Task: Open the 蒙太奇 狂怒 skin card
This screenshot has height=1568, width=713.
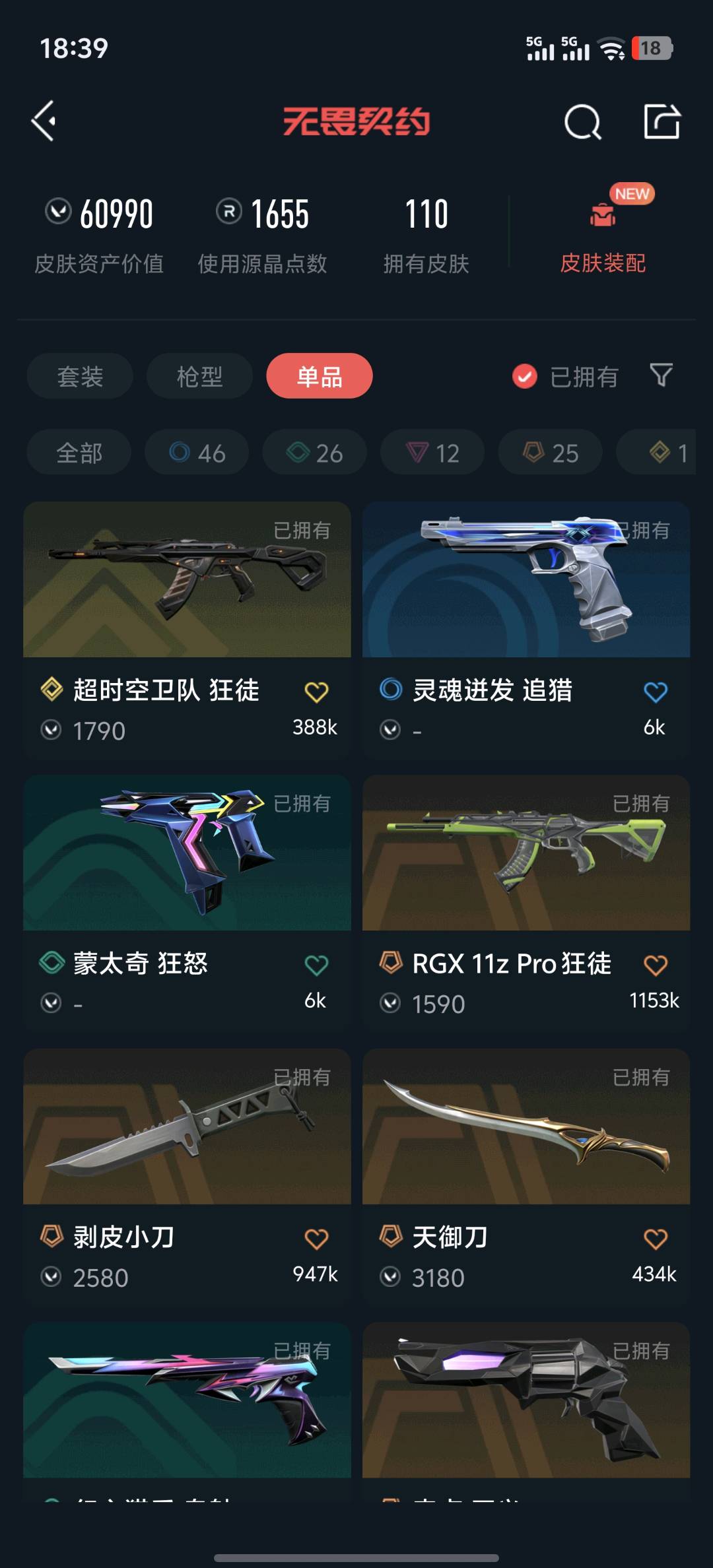Action: click(x=187, y=903)
